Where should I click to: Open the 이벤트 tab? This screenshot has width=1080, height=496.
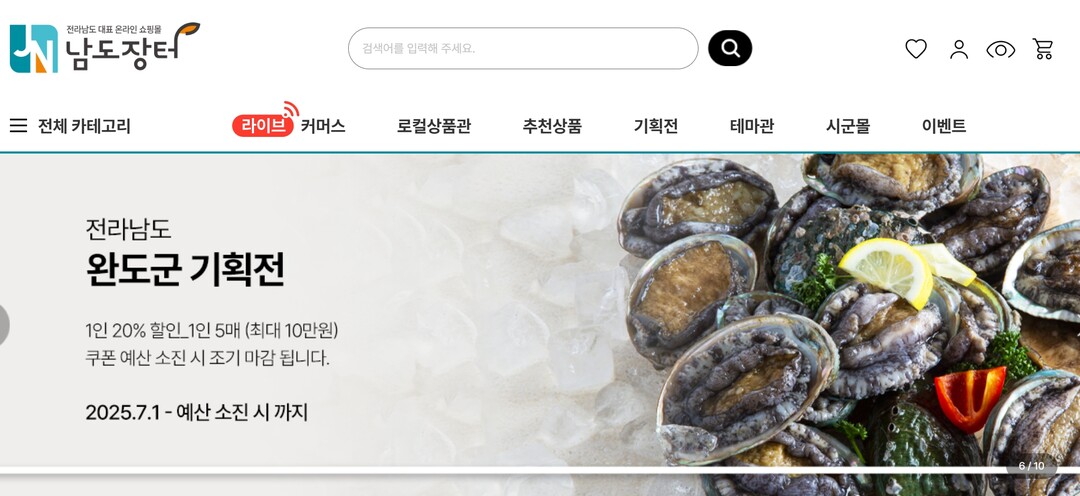(944, 126)
